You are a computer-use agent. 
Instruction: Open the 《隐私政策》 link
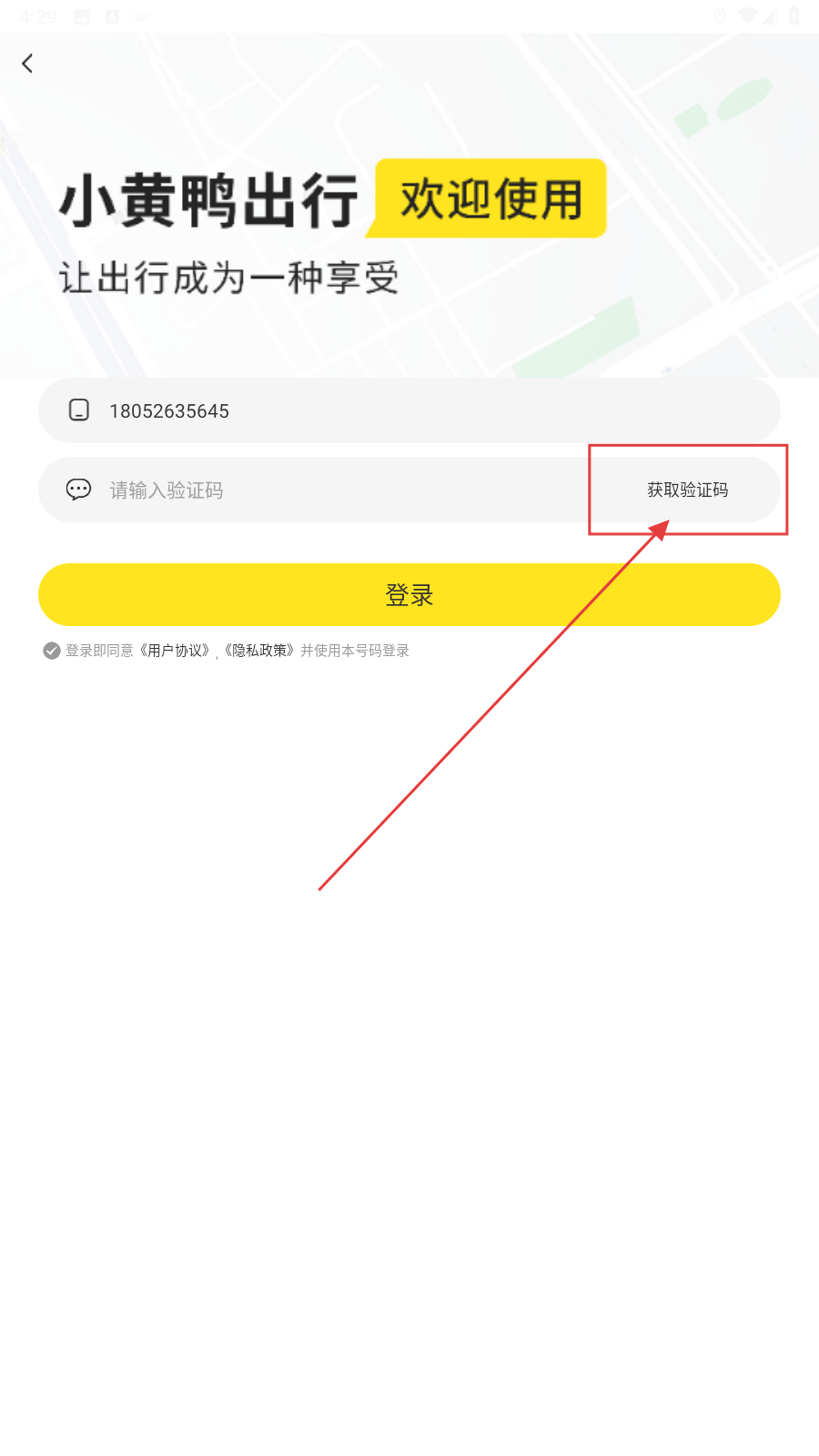pyautogui.click(x=259, y=651)
